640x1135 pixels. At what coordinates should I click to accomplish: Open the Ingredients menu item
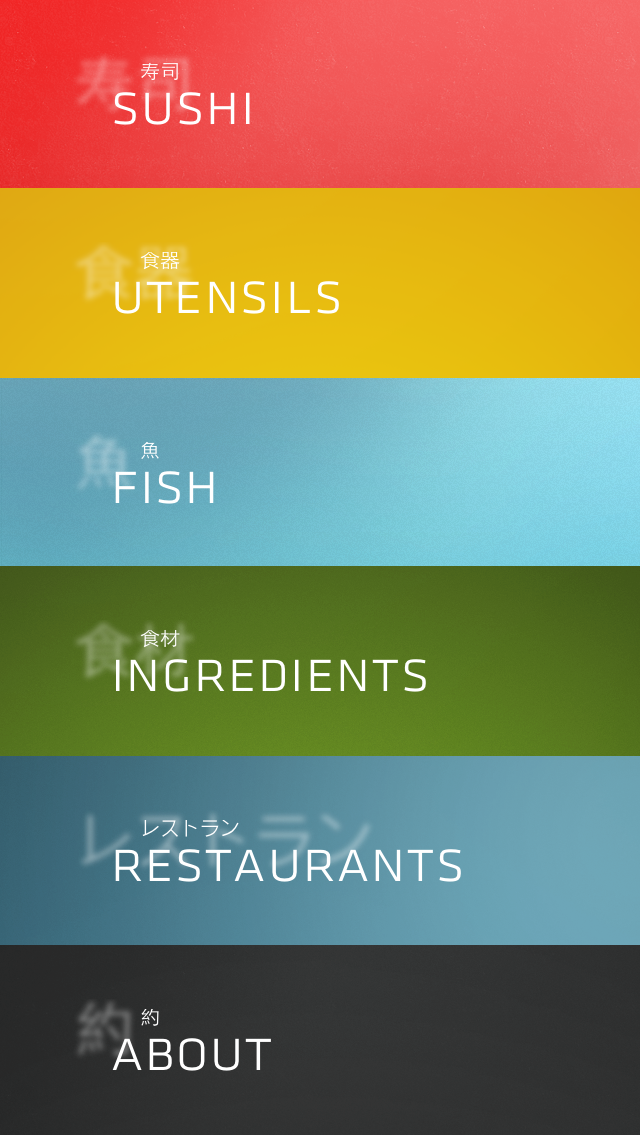pos(270,675)
